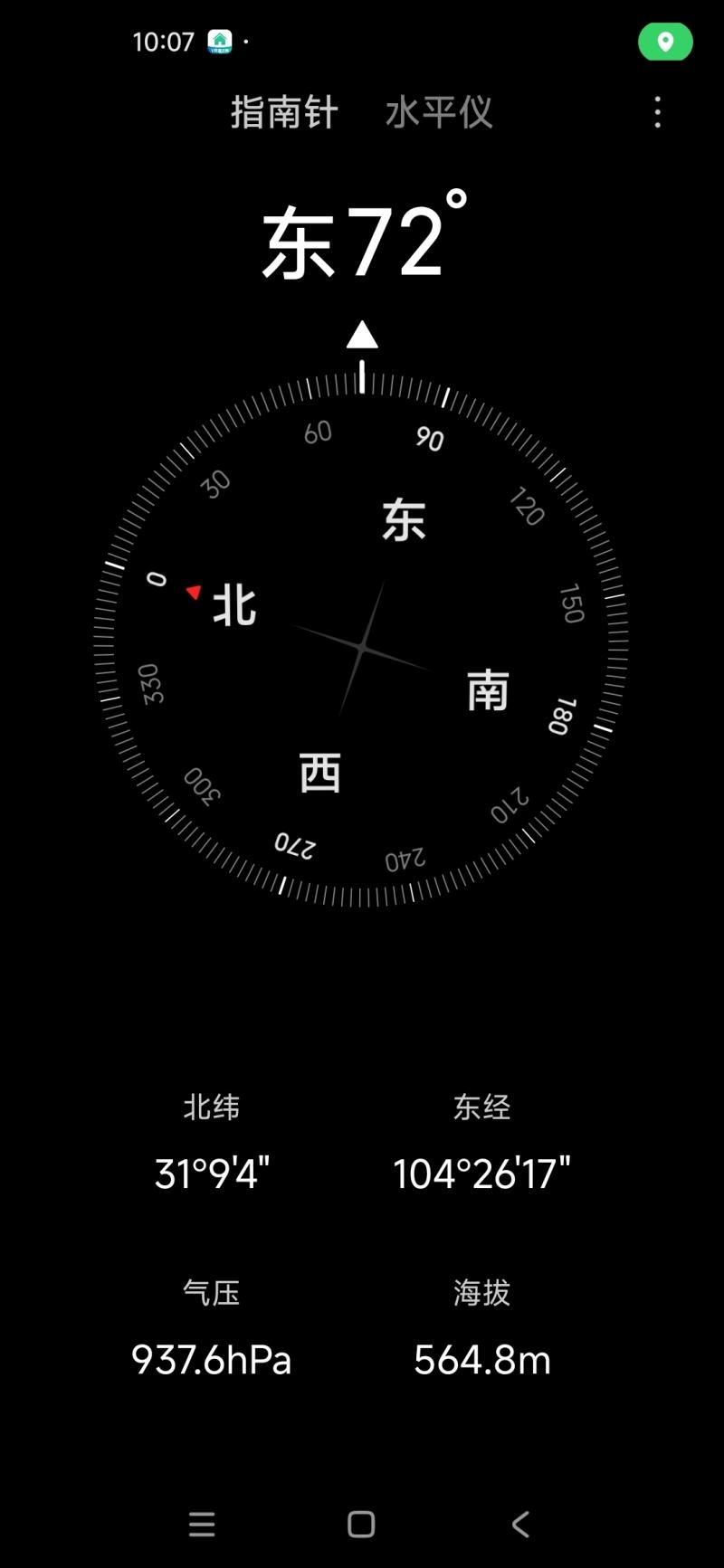Switch to the 水平仪 tab
724x1568 pixels.
pos(439,113)
